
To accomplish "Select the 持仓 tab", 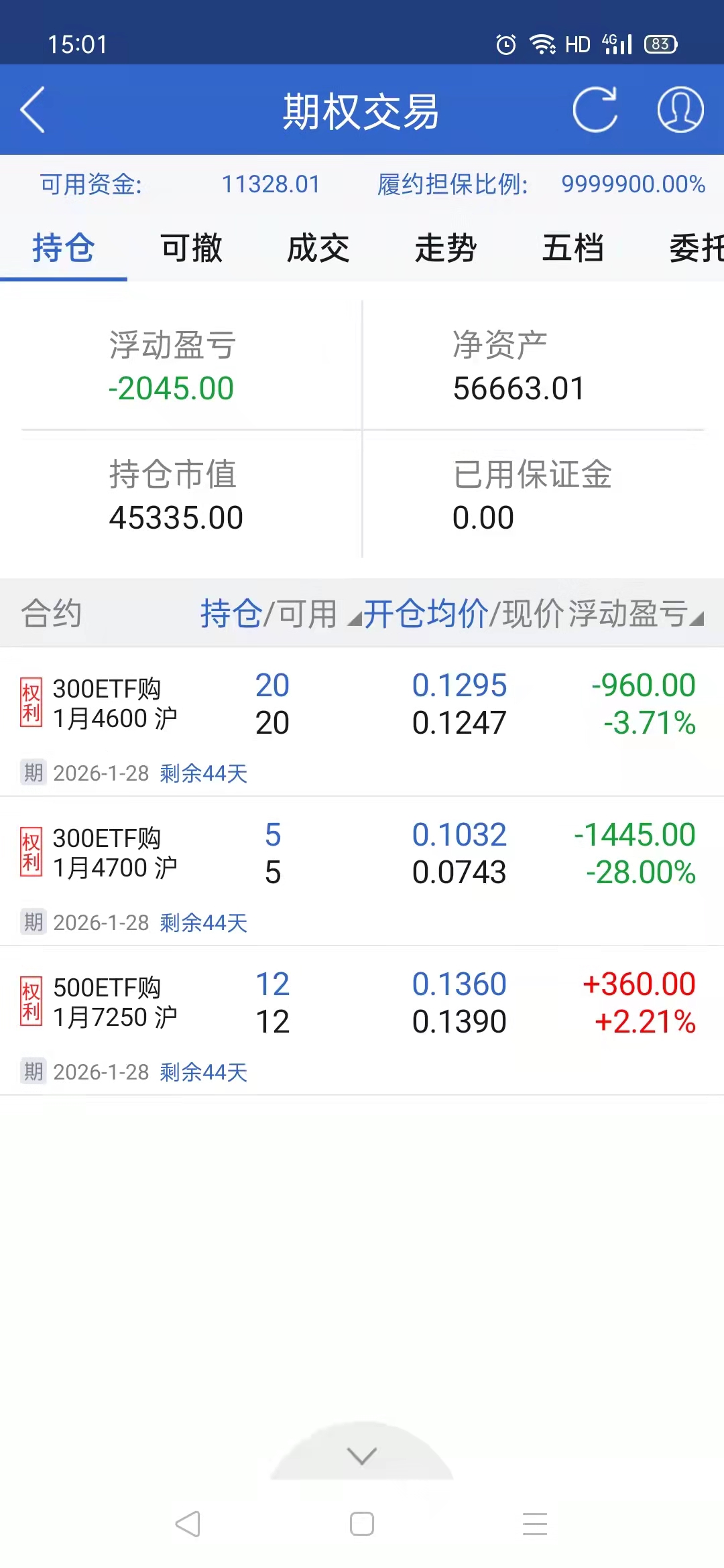I will [64, 249].
